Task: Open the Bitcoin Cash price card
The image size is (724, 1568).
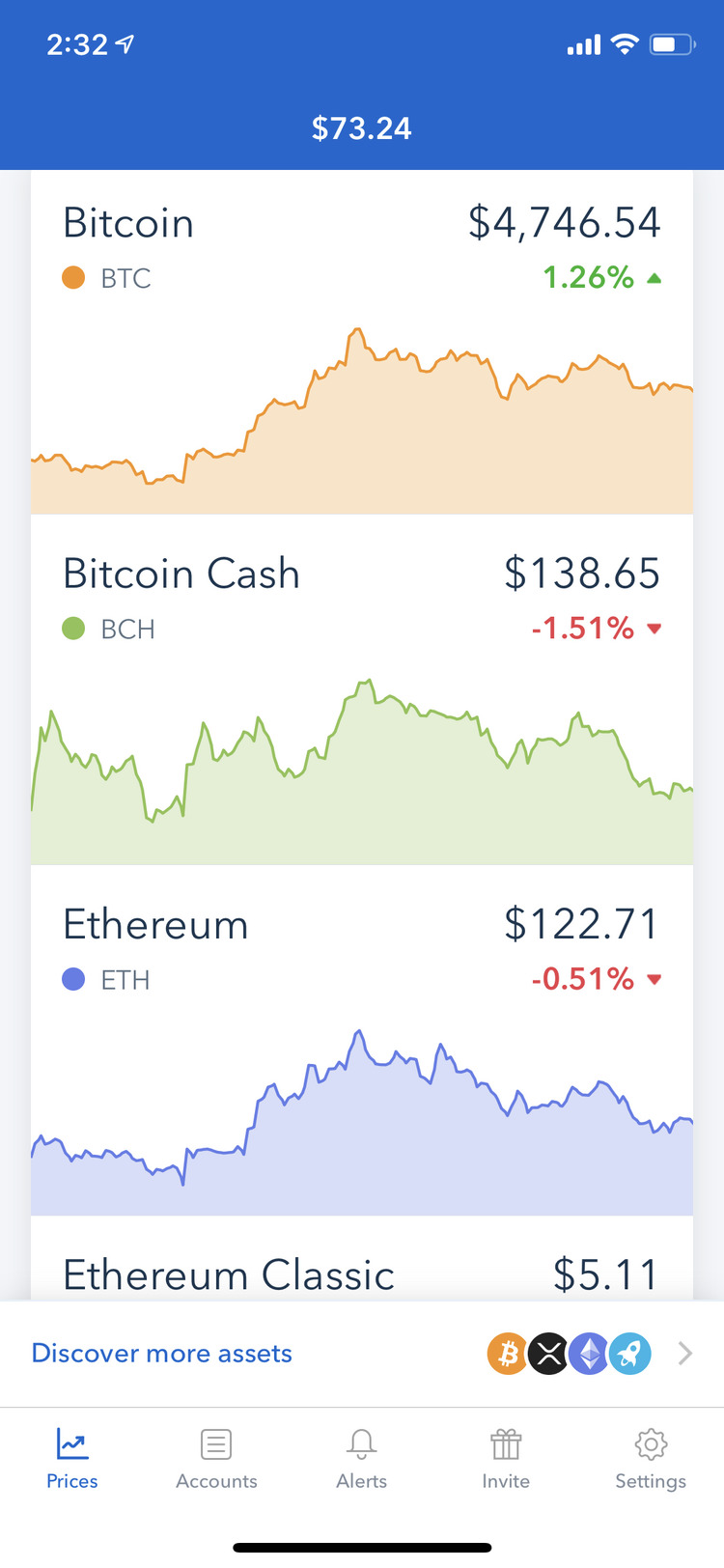Action: coord(362,689)
